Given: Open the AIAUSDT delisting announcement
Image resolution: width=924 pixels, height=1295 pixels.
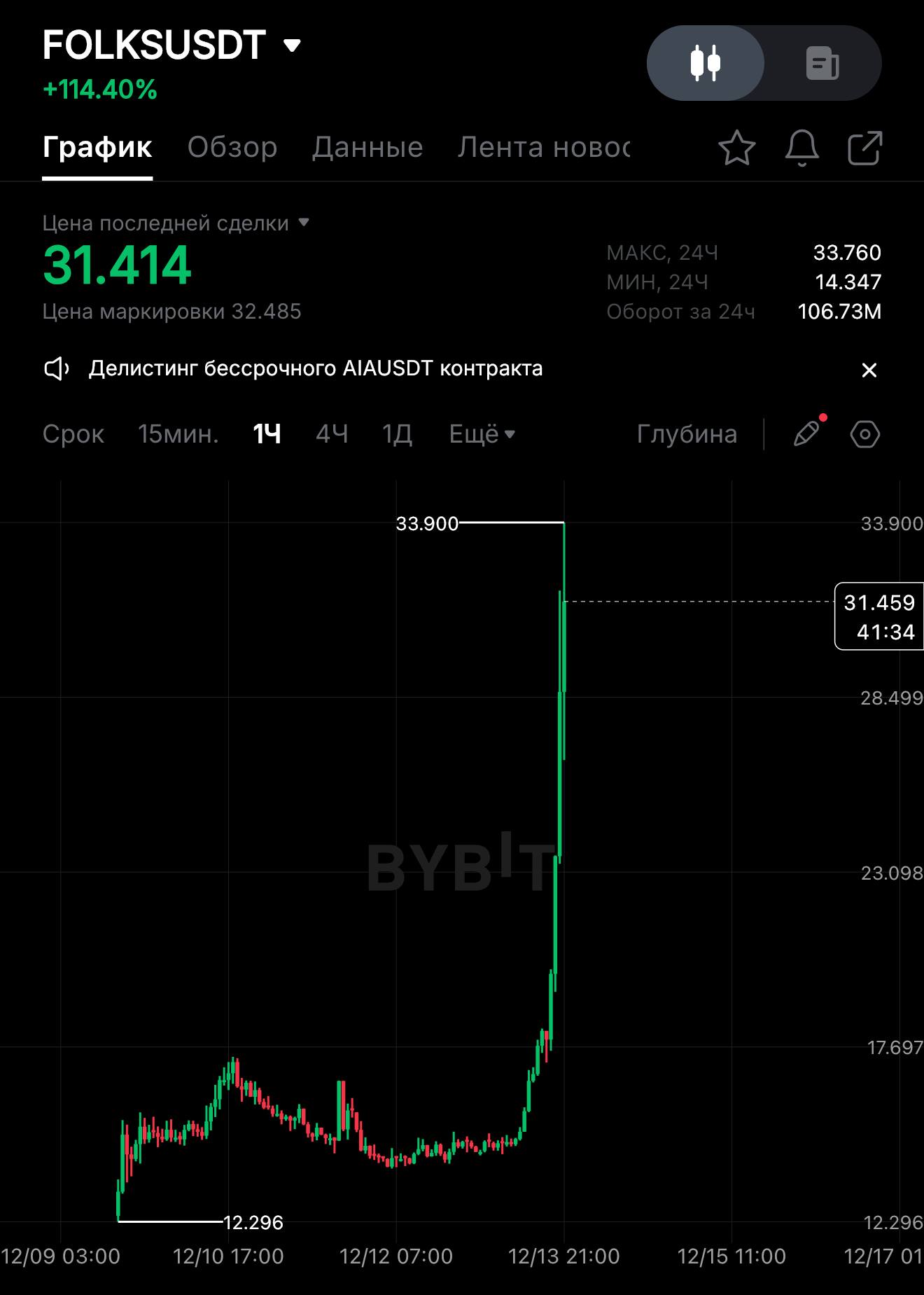Looking at the screenshot, I should click(316, 368).
